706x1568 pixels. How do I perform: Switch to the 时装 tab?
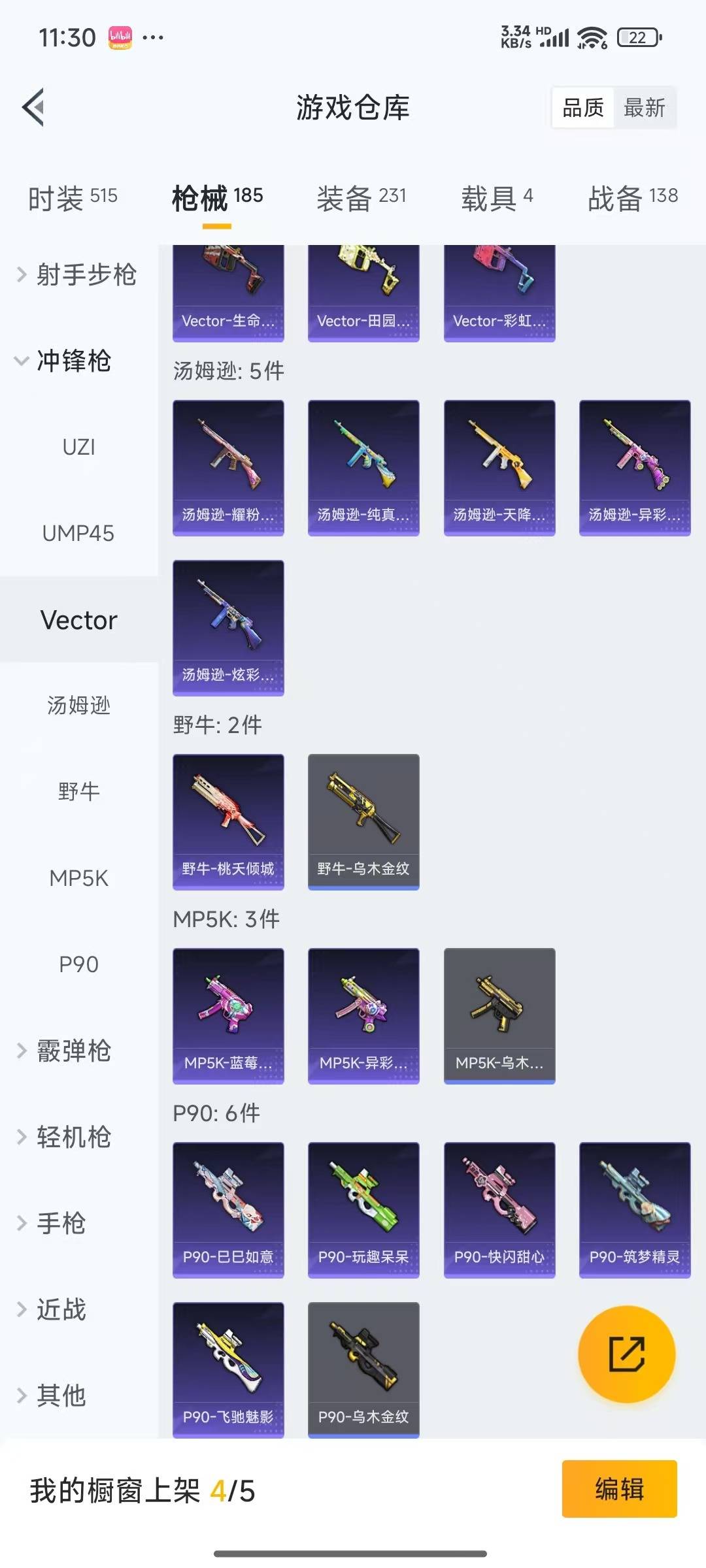pos(72,197)
